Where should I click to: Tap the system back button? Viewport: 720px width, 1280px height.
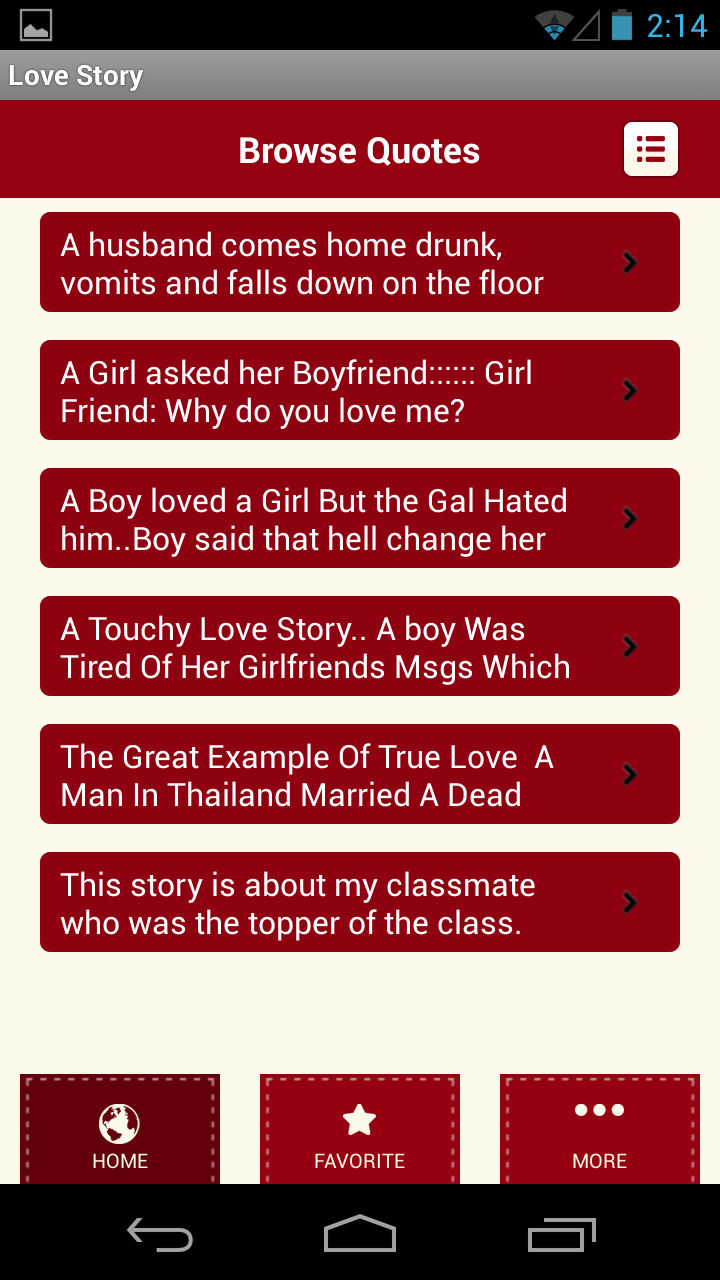(x=160, y=1234)
